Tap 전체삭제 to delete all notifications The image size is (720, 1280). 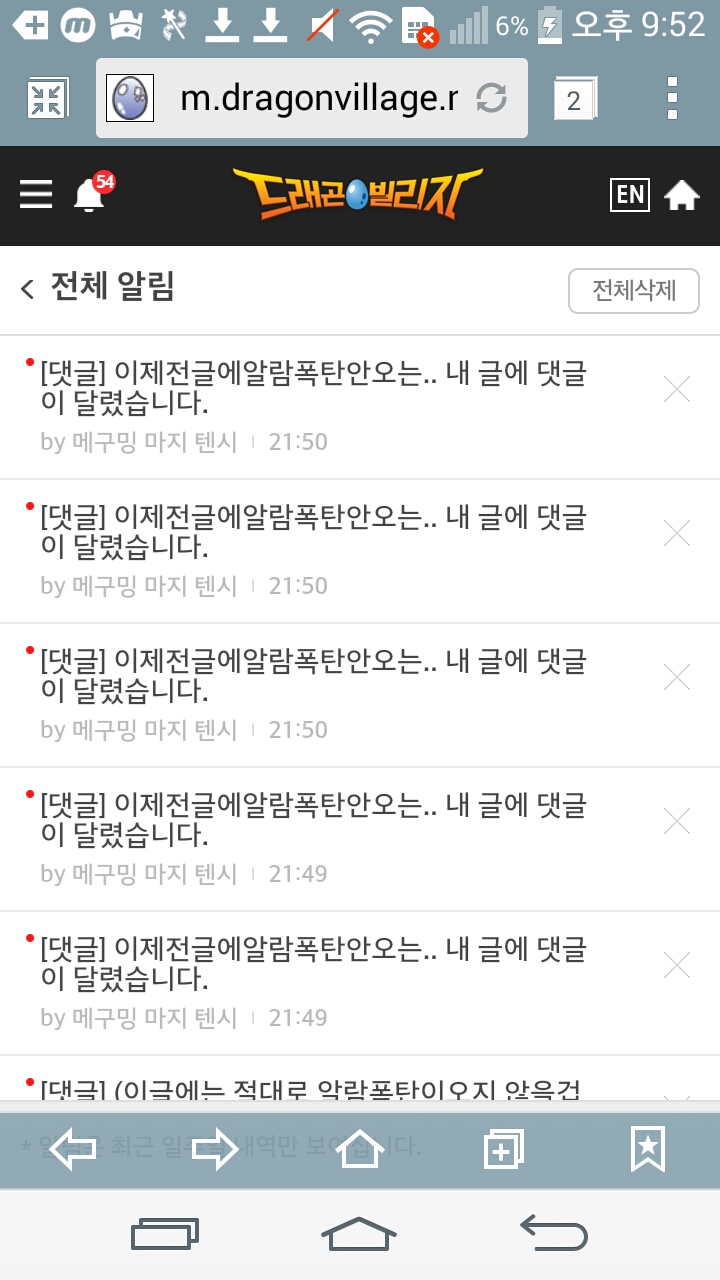[633, 291]
